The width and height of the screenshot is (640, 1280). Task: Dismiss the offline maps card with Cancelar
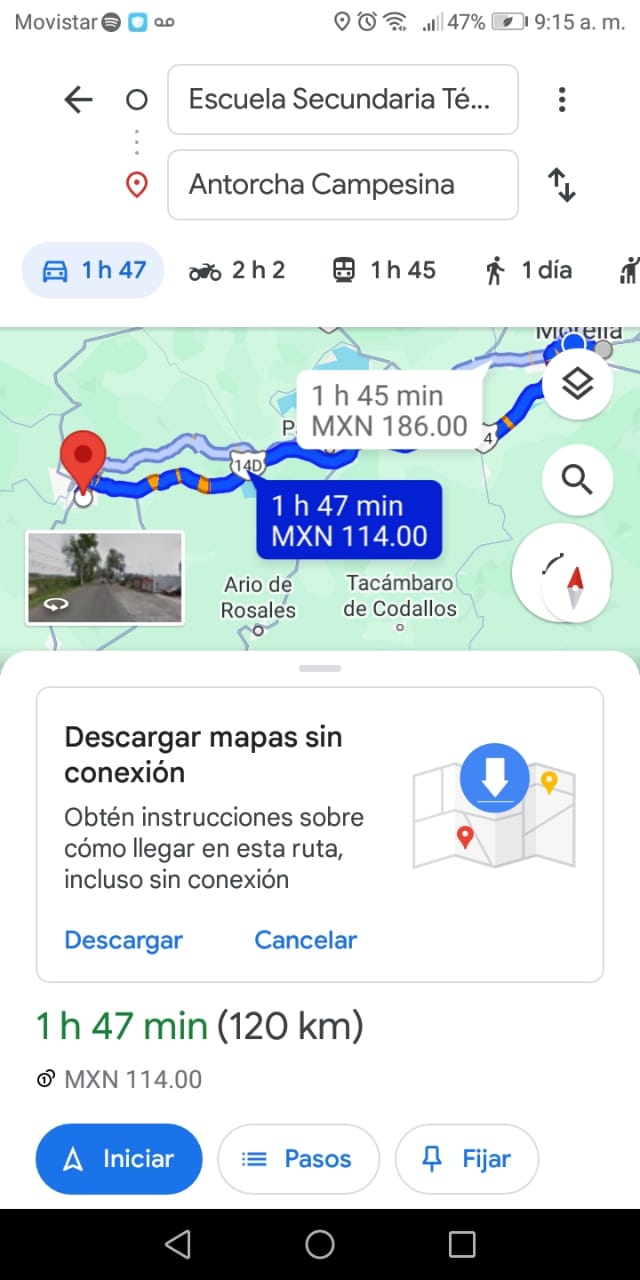point(305,940)
